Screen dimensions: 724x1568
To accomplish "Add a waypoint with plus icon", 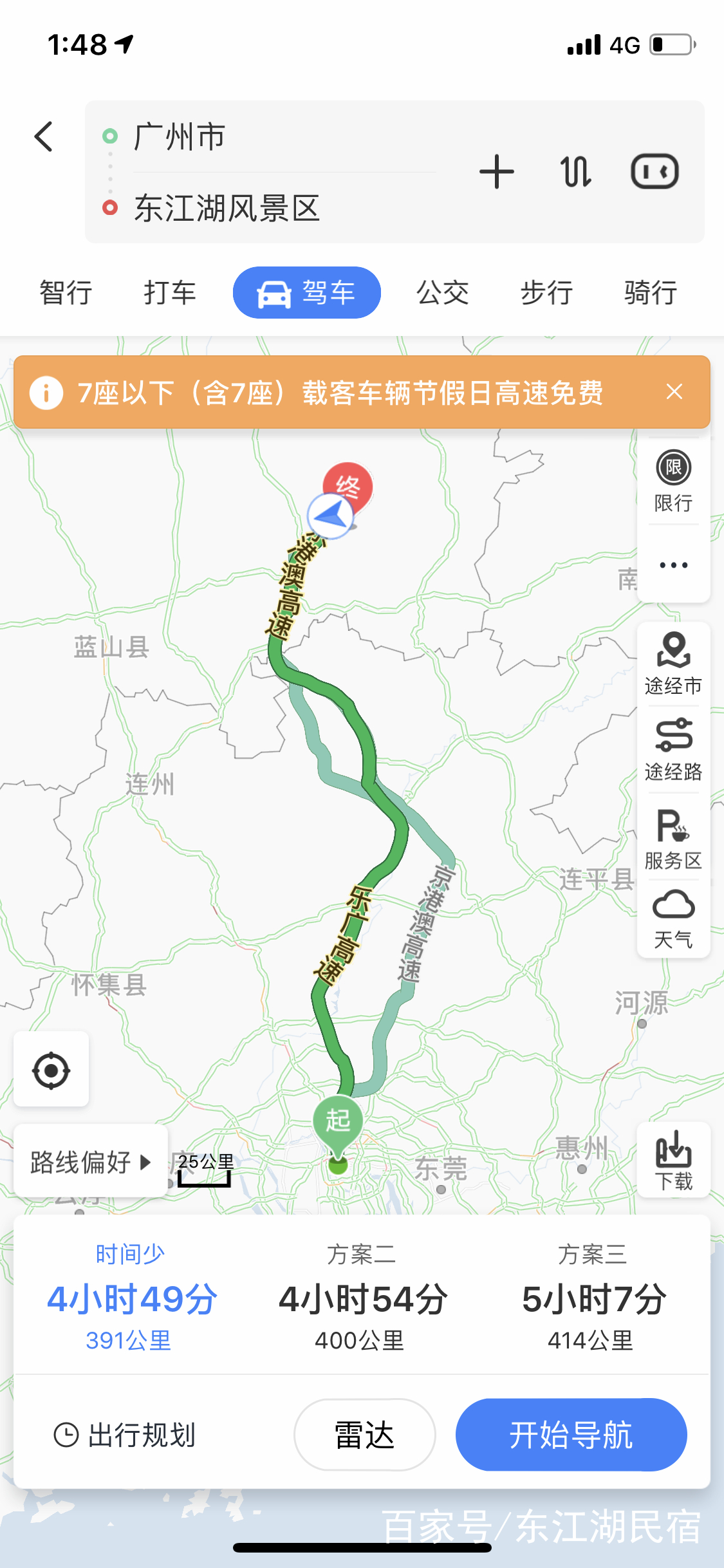I will [x=496, y=171].
